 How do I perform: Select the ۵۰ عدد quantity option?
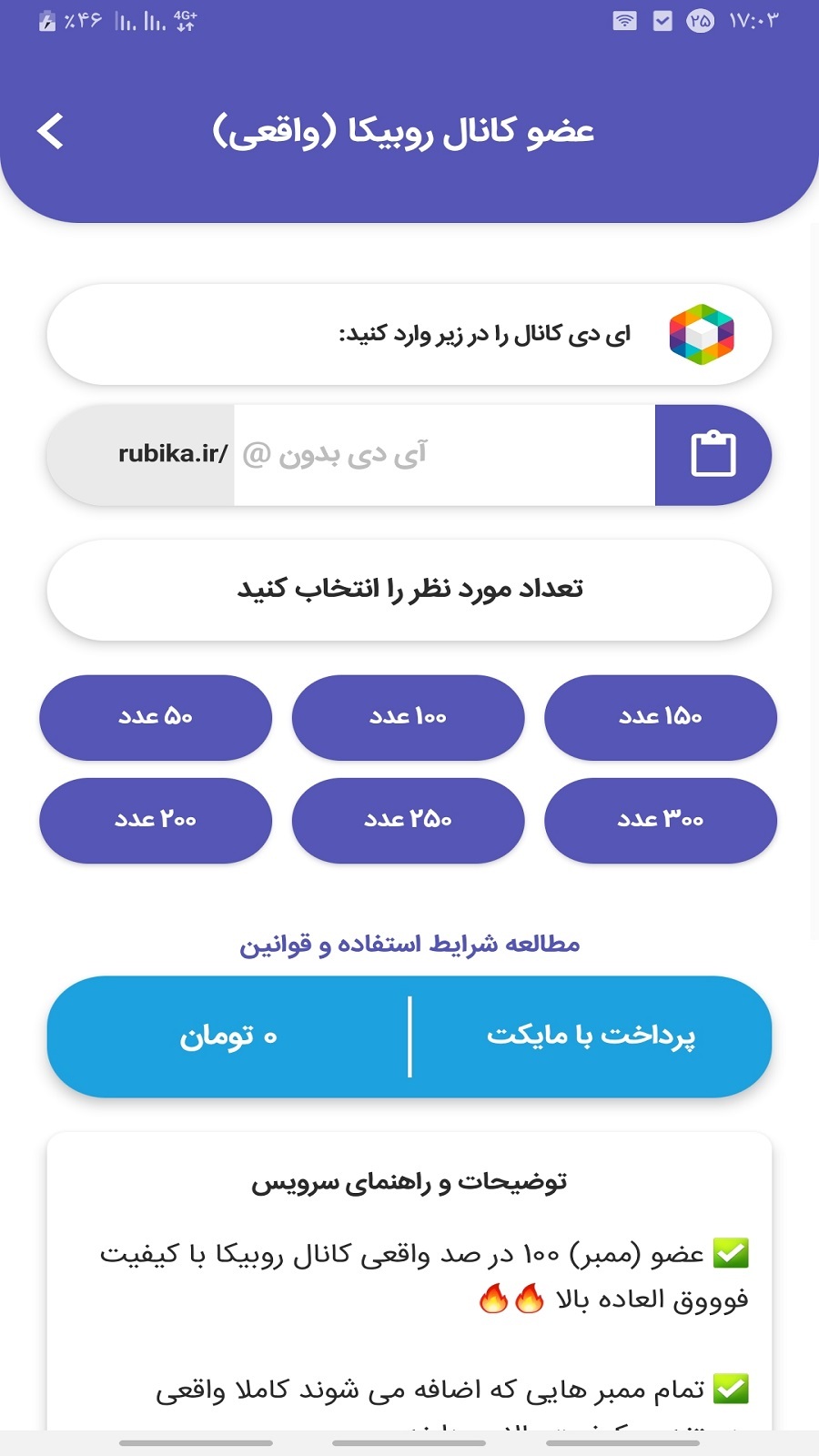(155, 718)
